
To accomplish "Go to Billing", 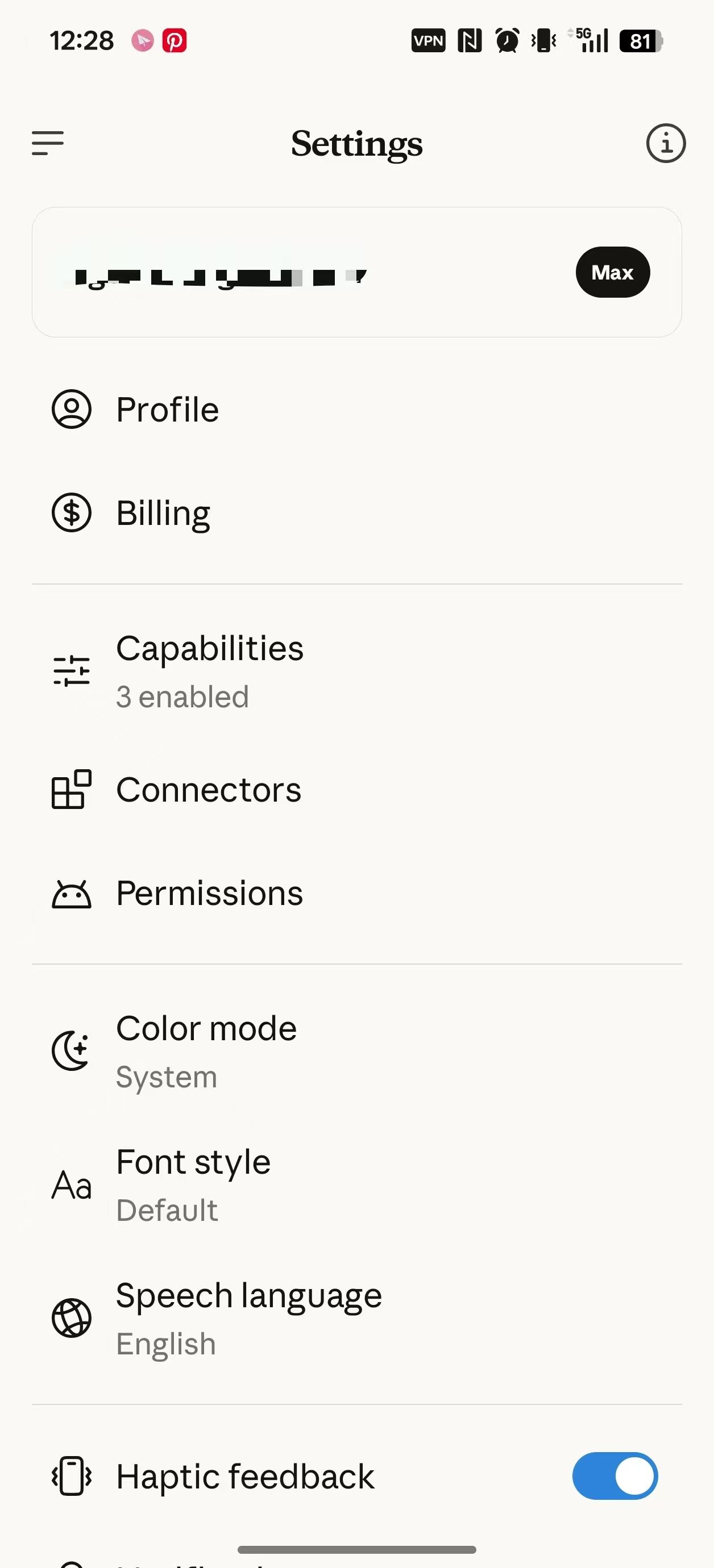I will point(163,513).
